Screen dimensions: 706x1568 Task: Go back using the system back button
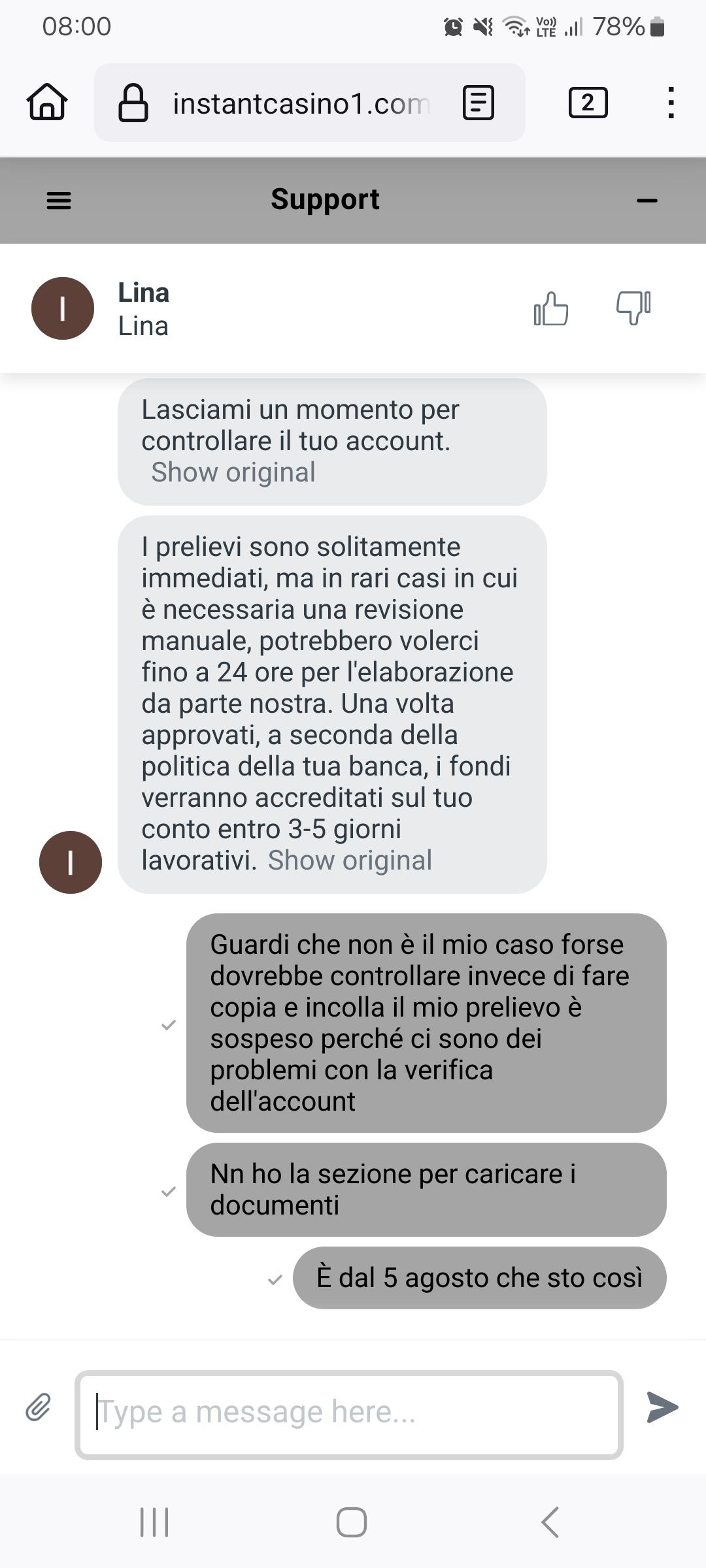550,1522
